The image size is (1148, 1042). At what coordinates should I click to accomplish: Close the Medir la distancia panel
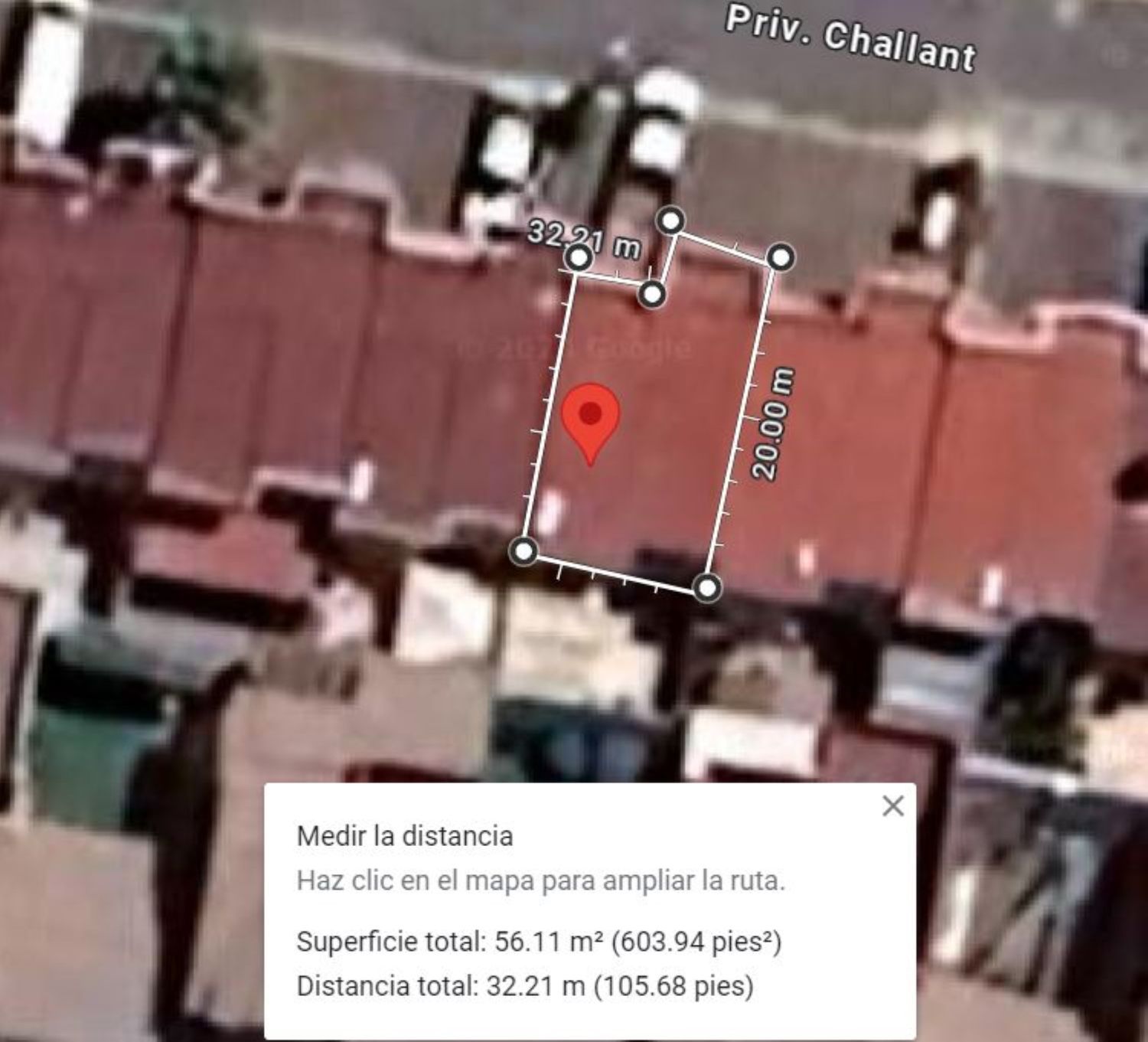[x=892, y=806]
